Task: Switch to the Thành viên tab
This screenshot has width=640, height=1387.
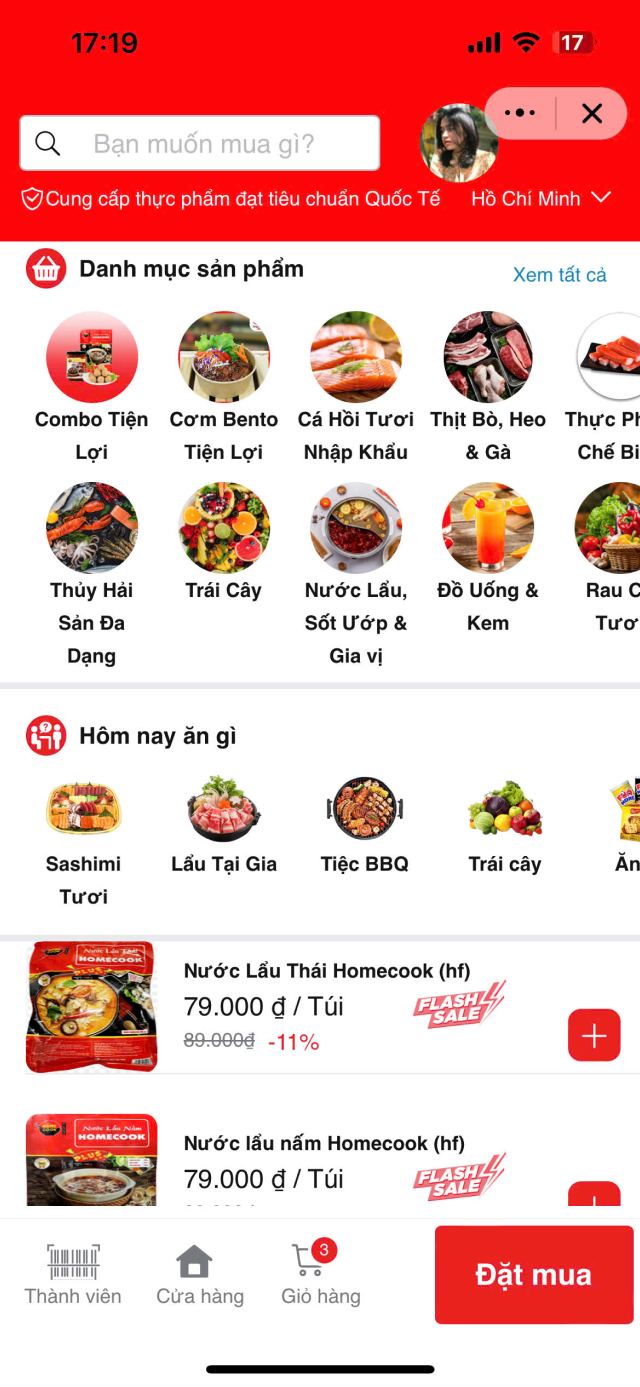Action: pos(73,1274)
